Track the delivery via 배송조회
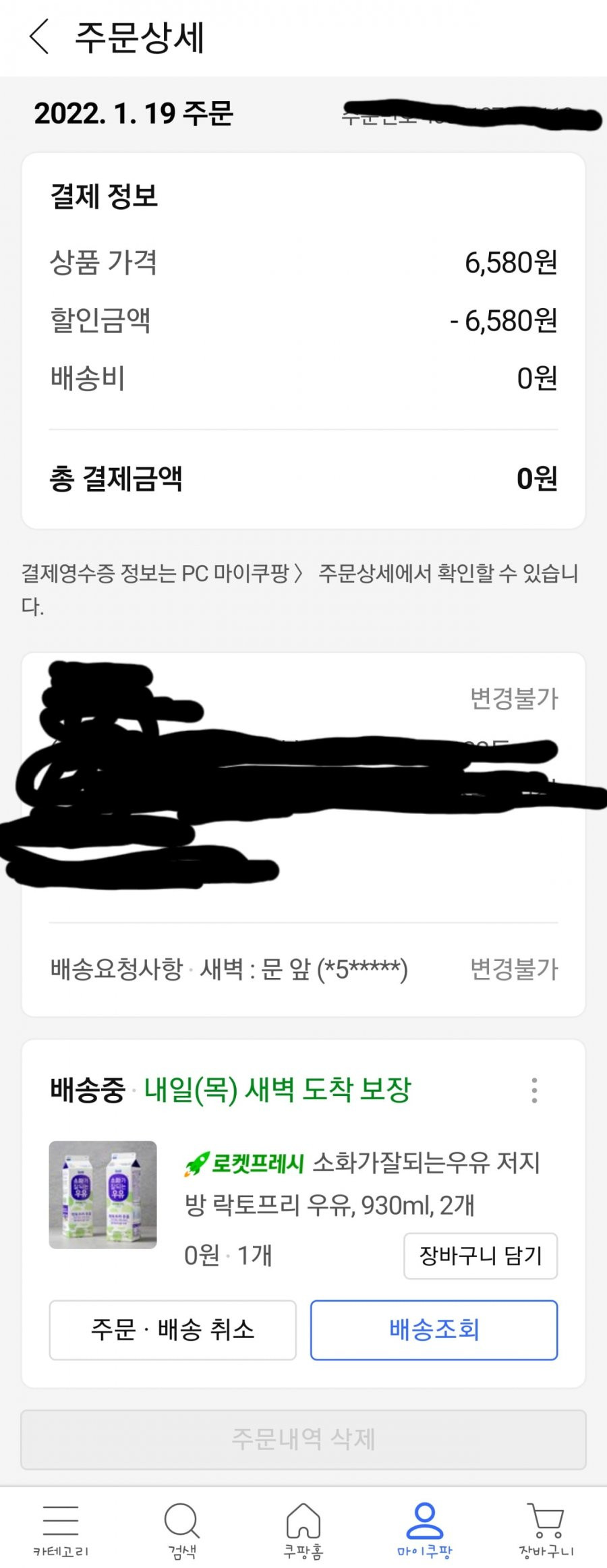 coord(434,1330)
